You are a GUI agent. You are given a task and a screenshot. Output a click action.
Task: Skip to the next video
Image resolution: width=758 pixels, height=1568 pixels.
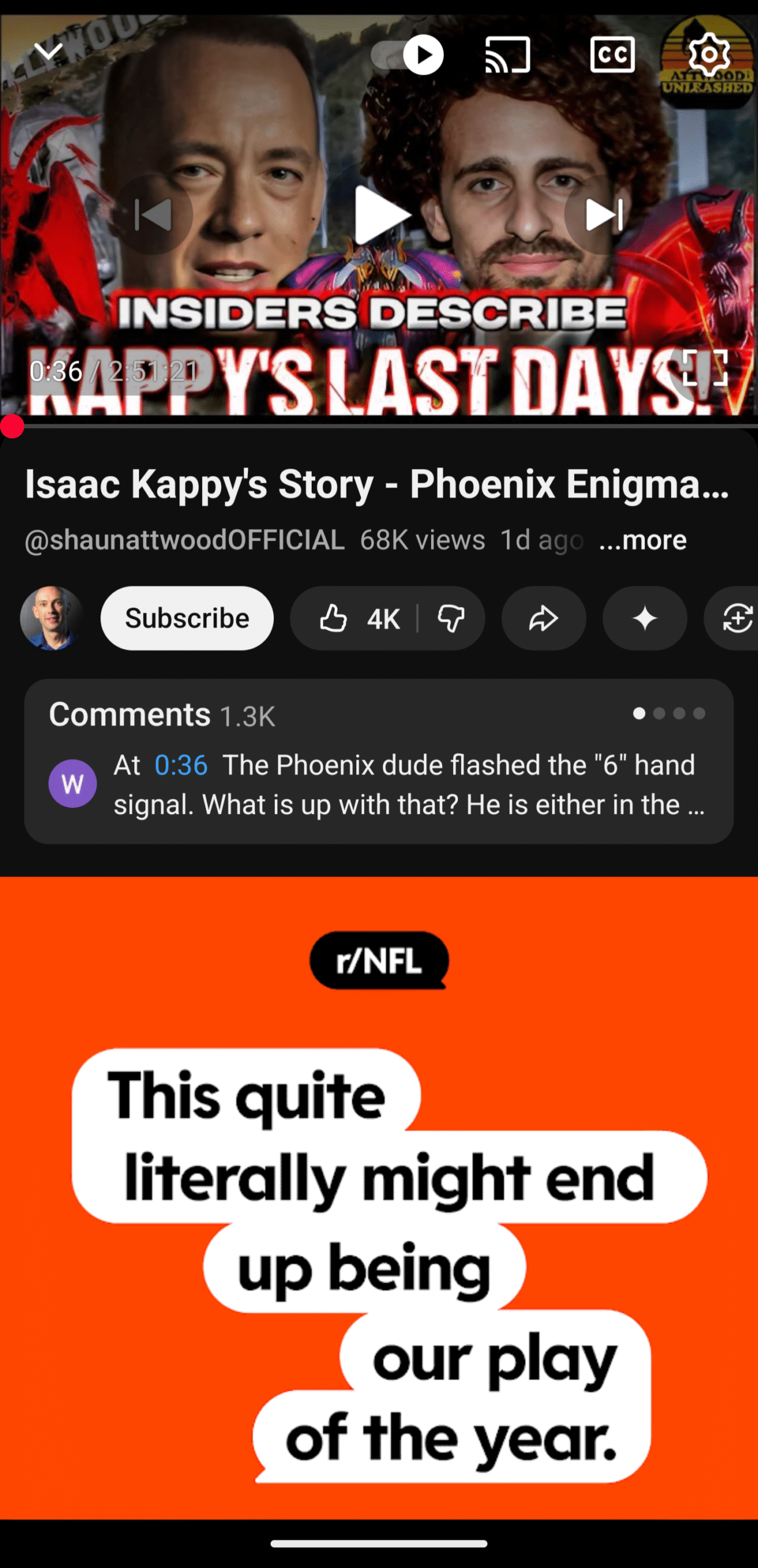[603, 215]
